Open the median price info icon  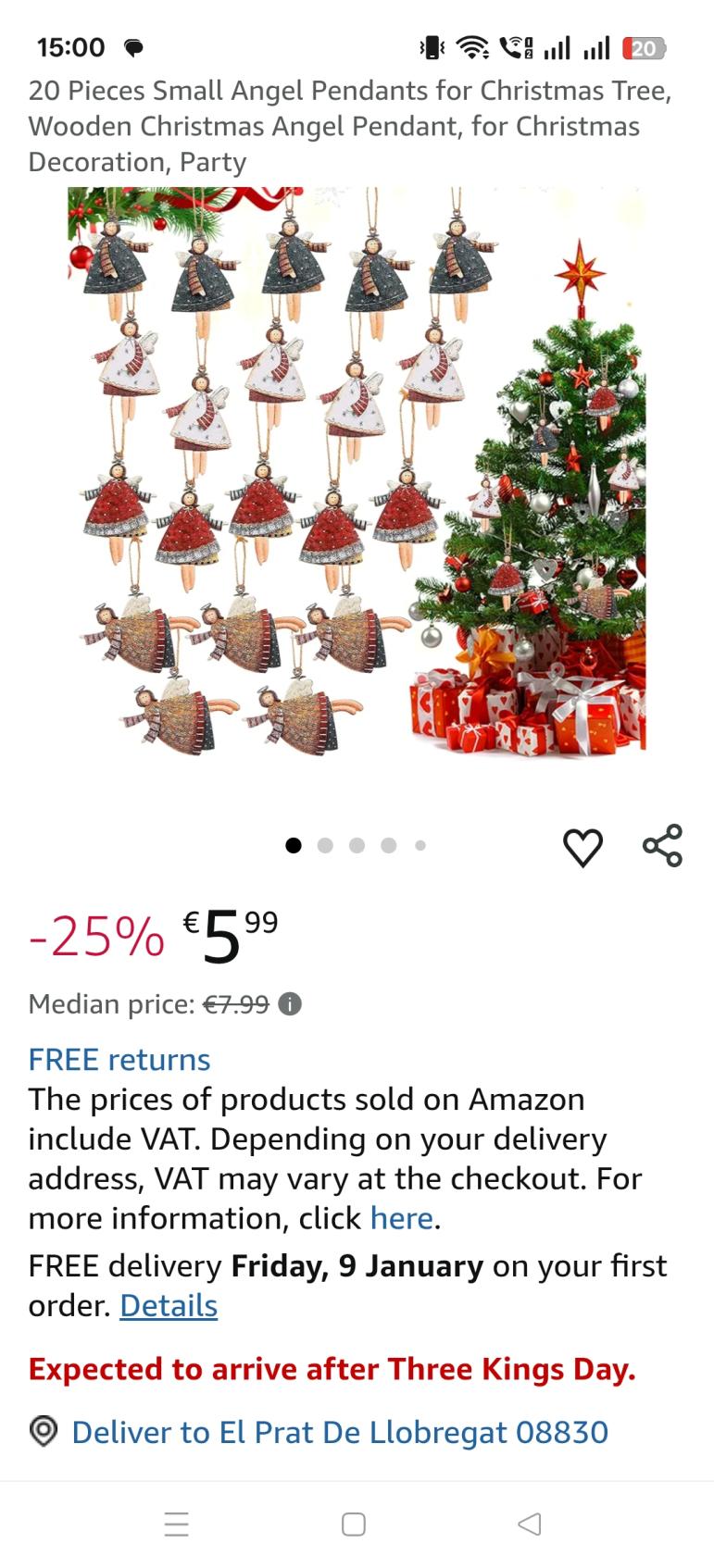coord(290,1004)
